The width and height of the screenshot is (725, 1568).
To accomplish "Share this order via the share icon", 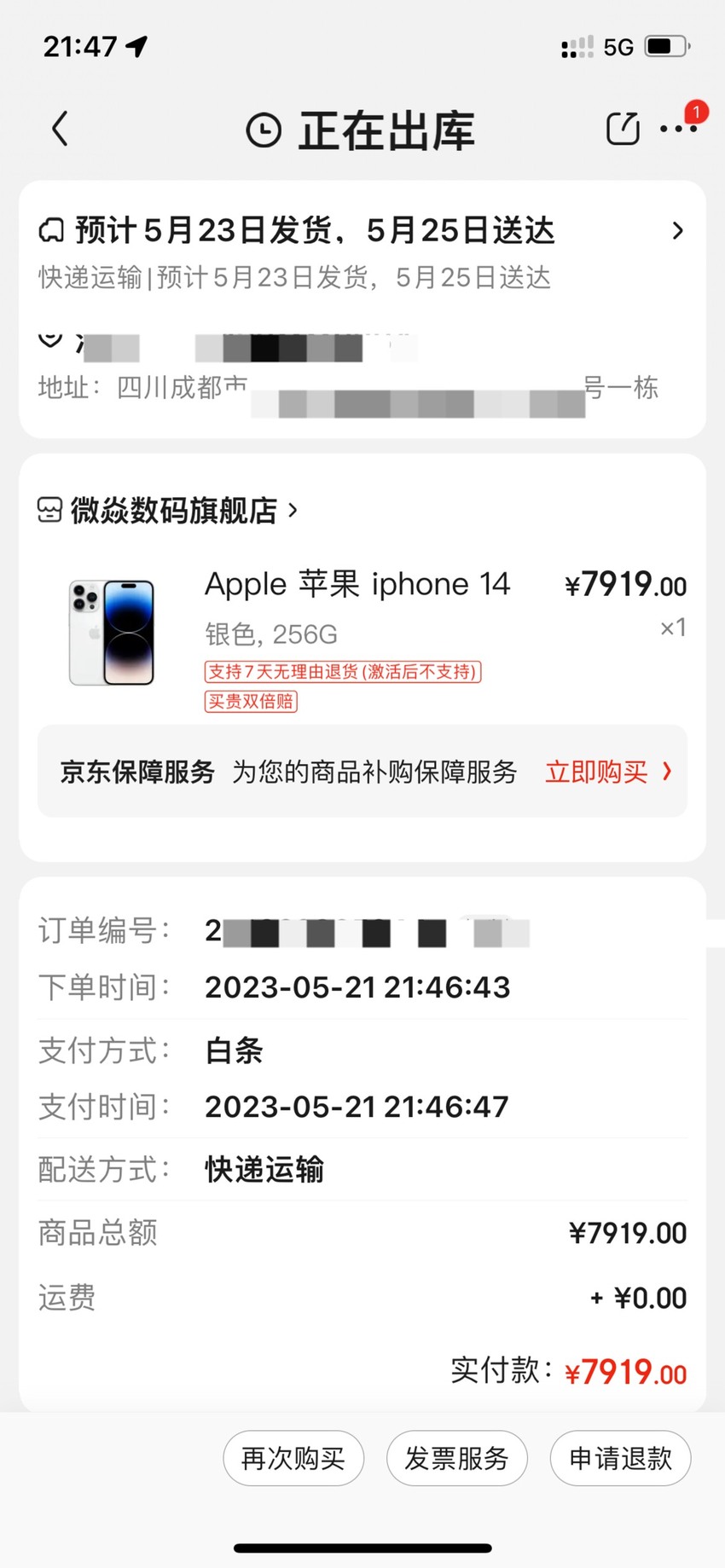I will coord(623,129).
